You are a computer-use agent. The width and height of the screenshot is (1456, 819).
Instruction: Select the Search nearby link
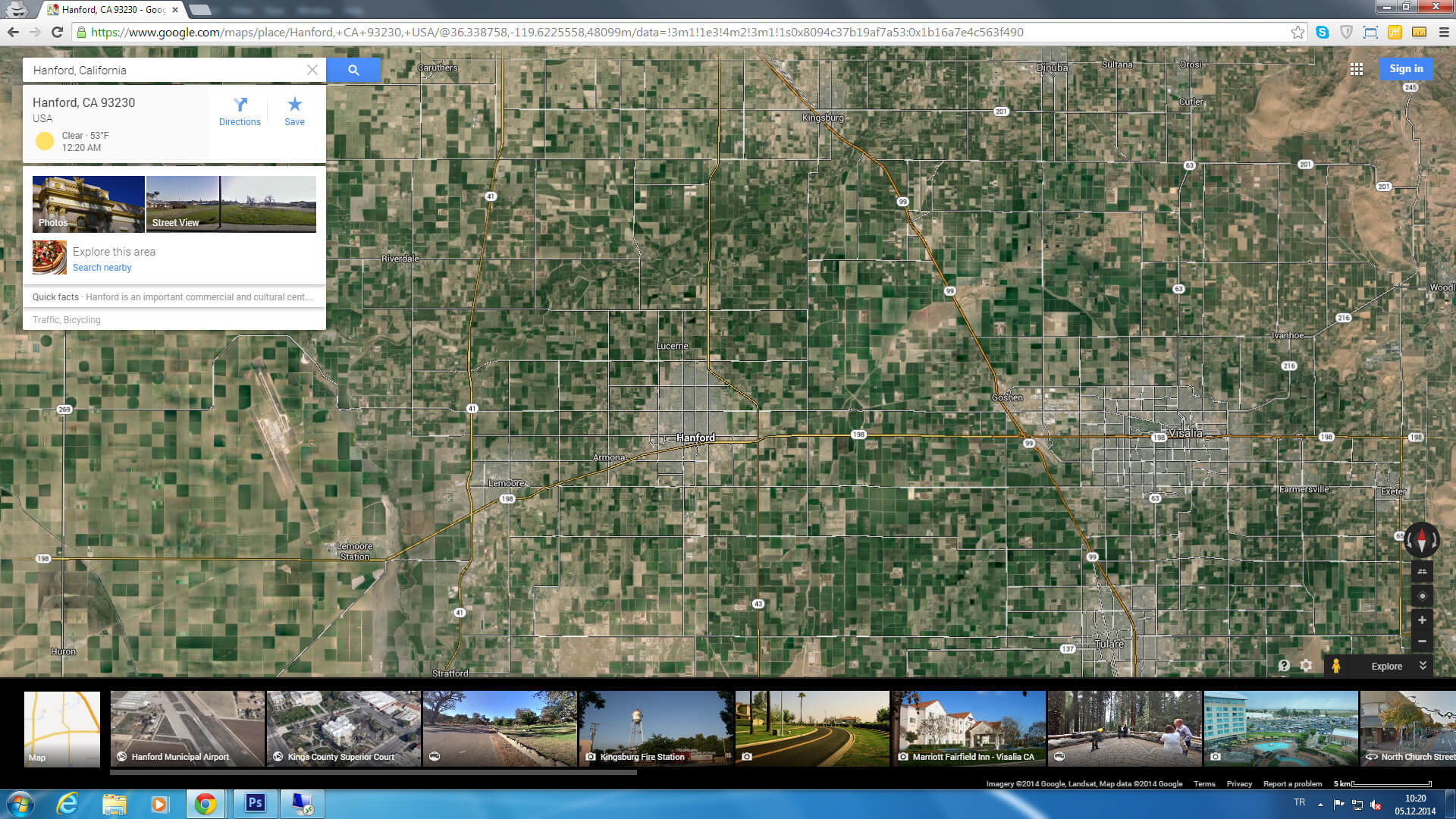[102, 268]
